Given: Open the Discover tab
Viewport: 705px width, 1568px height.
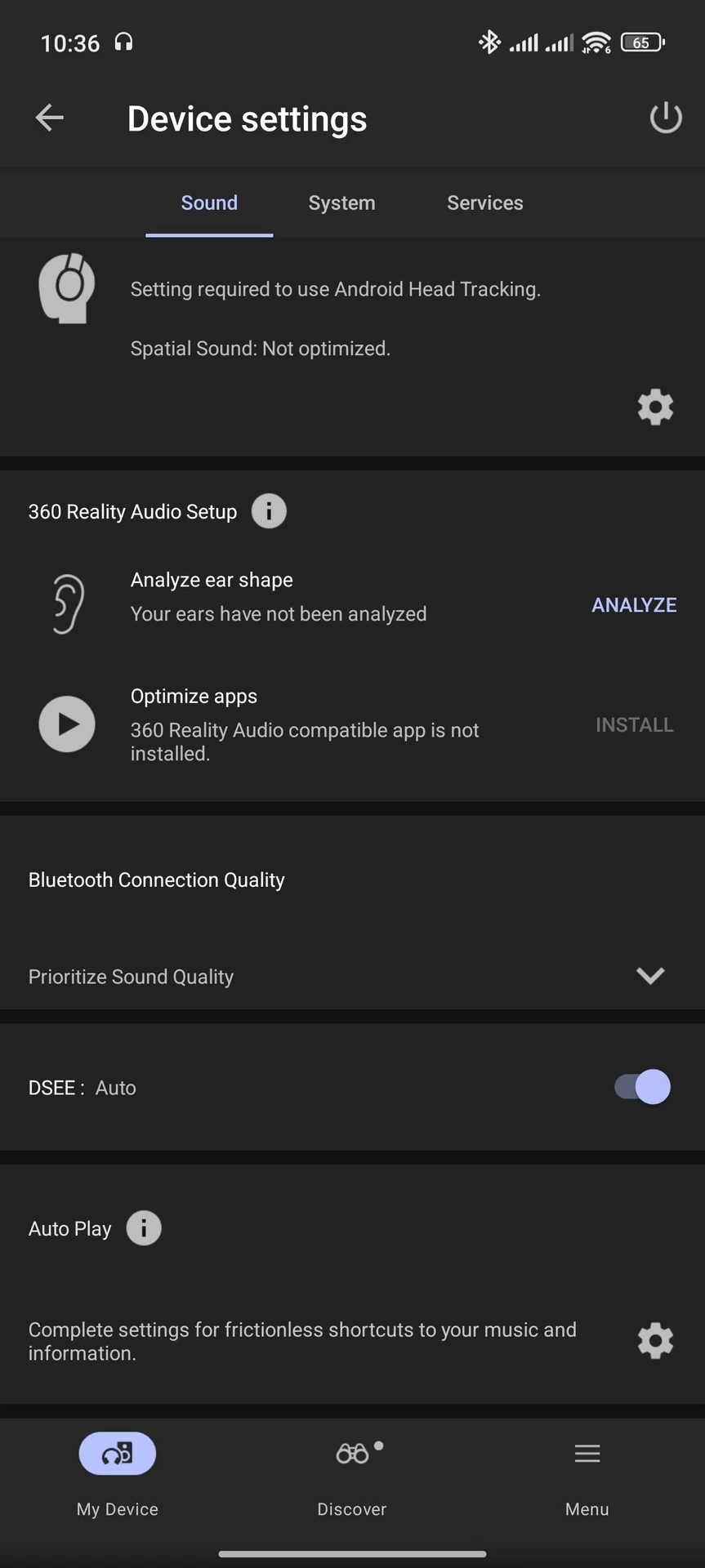Looking at the screenshot, I should click(x=352, y=1475).
